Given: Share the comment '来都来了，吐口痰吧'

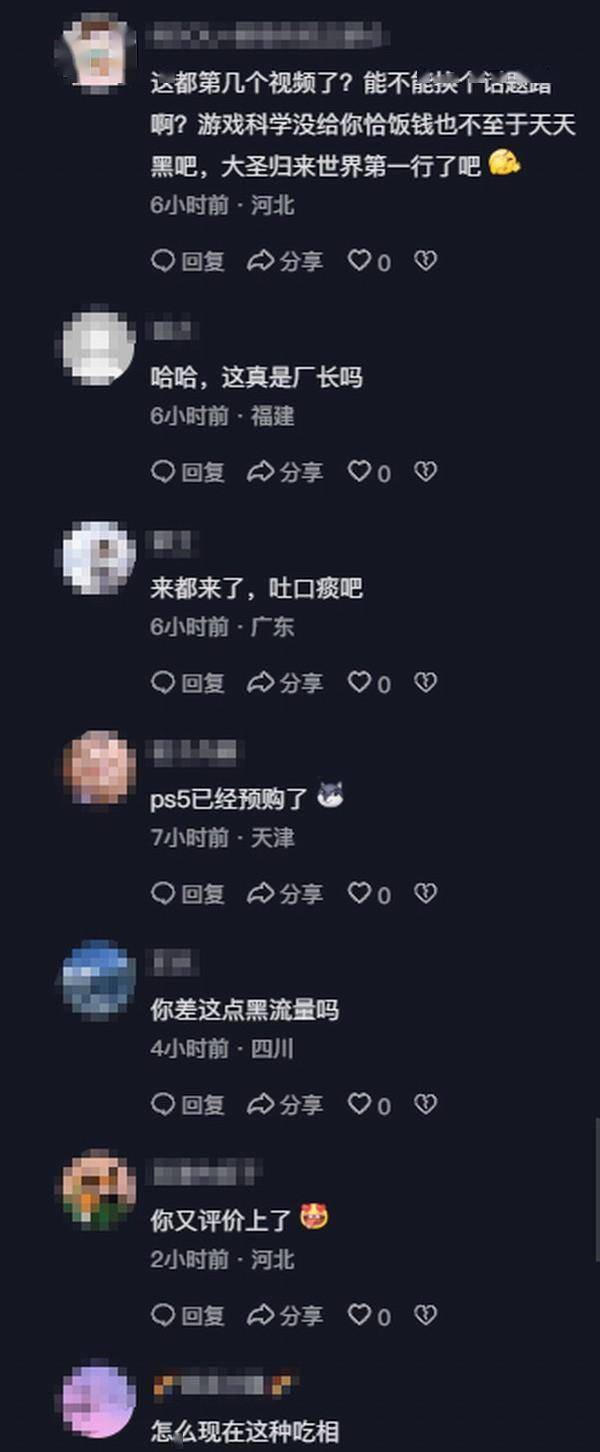Looking at the screenshot, I should click(x=285, y=683).
